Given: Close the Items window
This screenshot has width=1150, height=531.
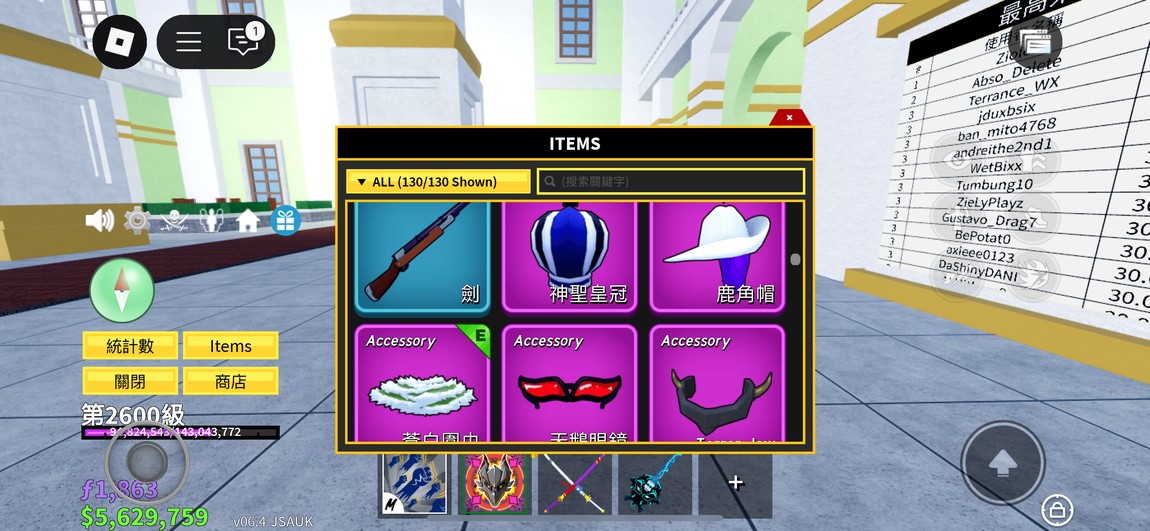Looking at the screenshot, I should (x=789, y=117).
